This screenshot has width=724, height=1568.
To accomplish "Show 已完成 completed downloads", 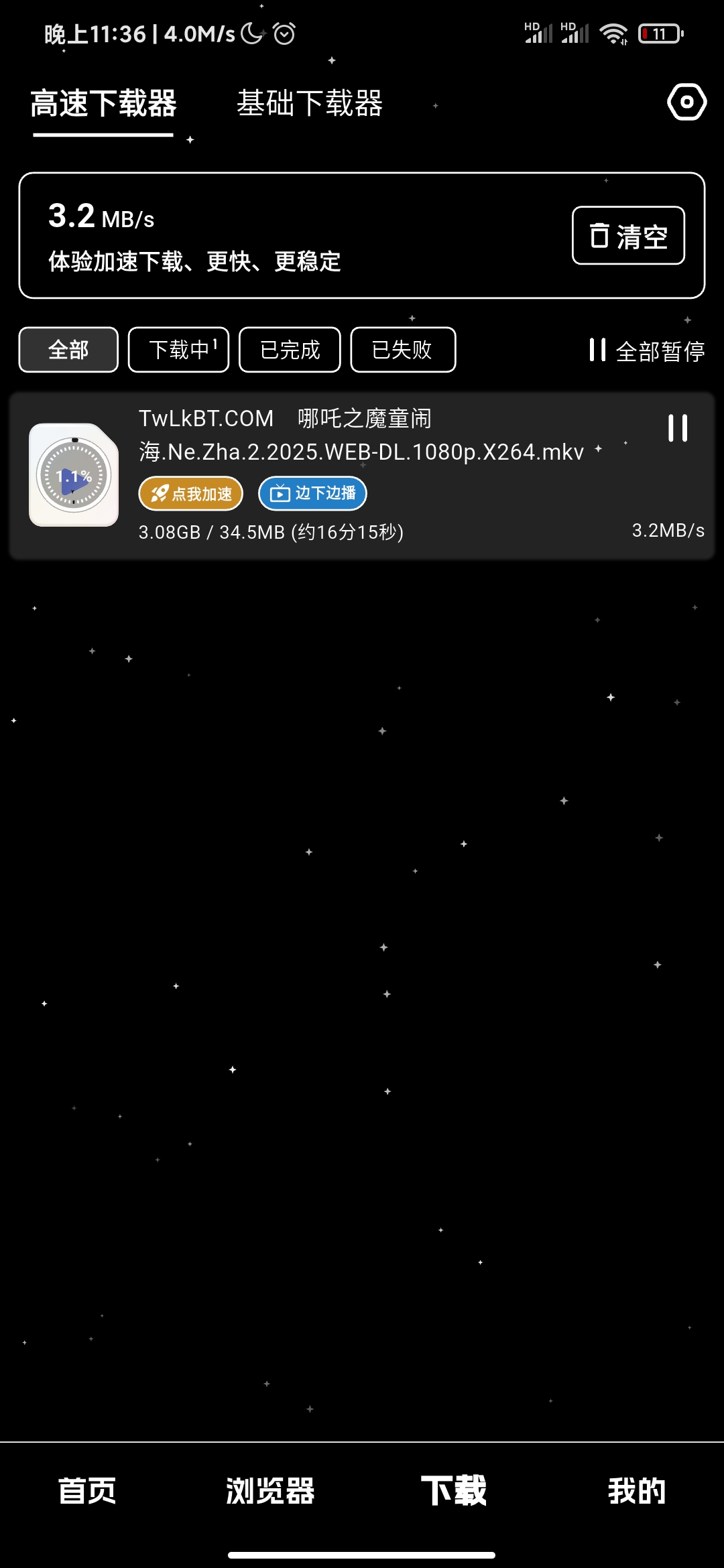I will tap(290, 350).
